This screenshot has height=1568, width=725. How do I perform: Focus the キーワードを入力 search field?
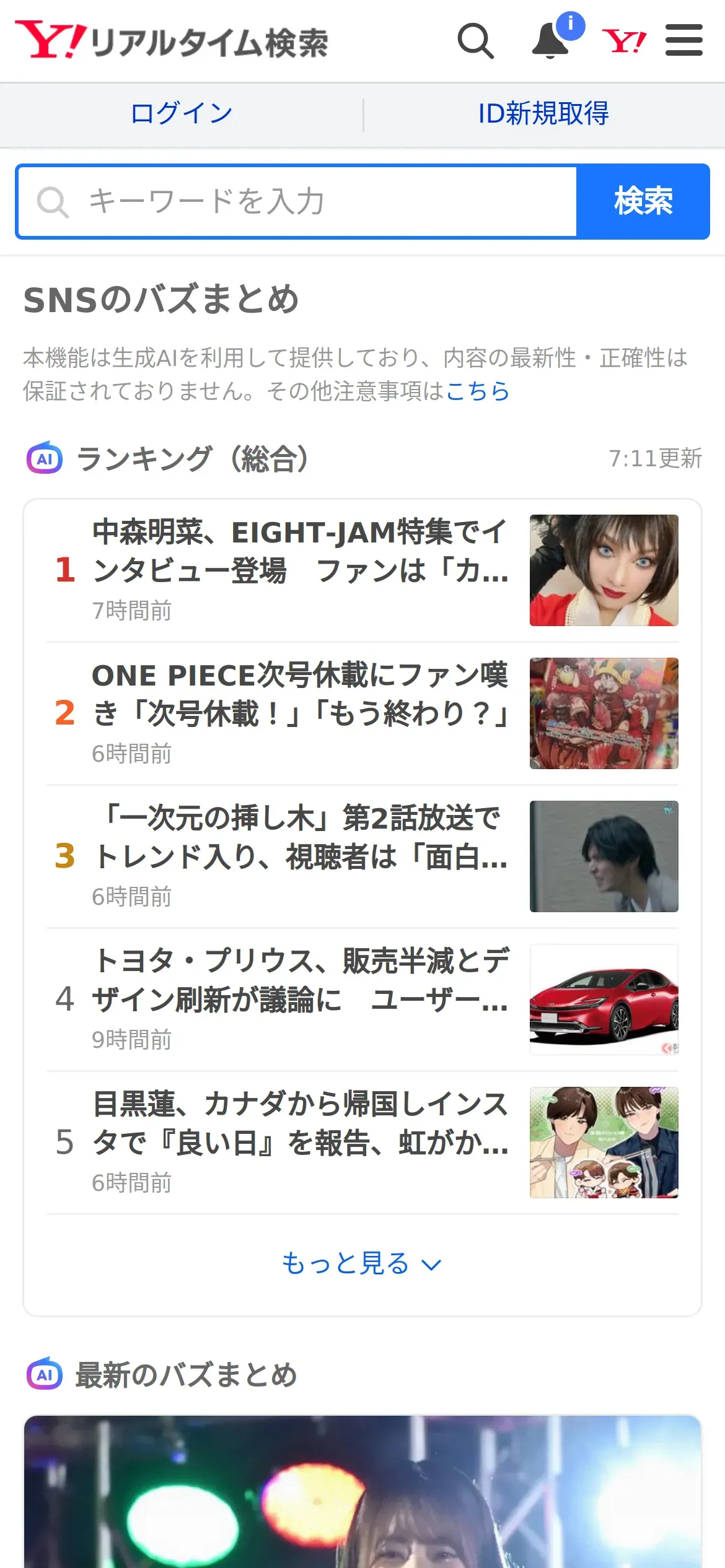[297, 201]
